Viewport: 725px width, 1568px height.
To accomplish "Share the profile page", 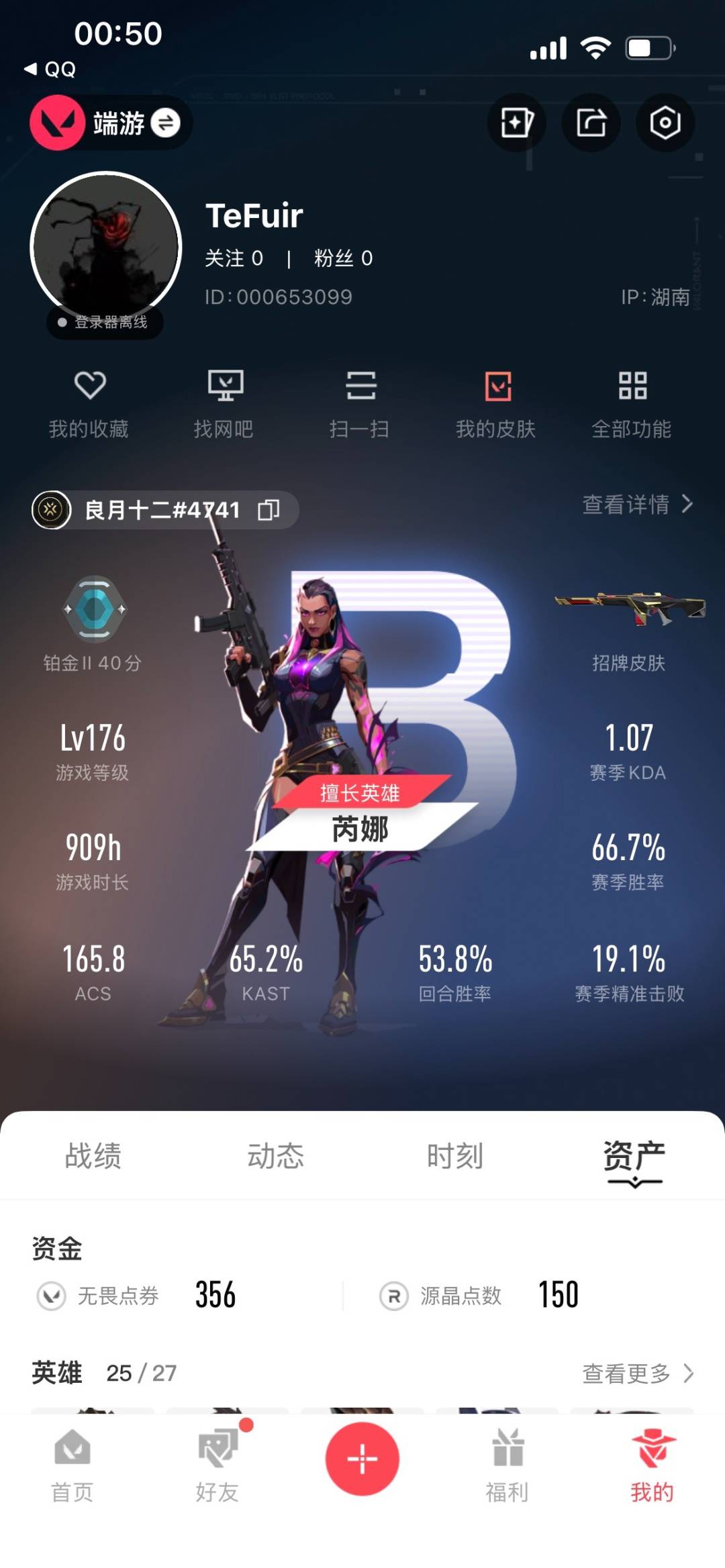I will point(591,123).
